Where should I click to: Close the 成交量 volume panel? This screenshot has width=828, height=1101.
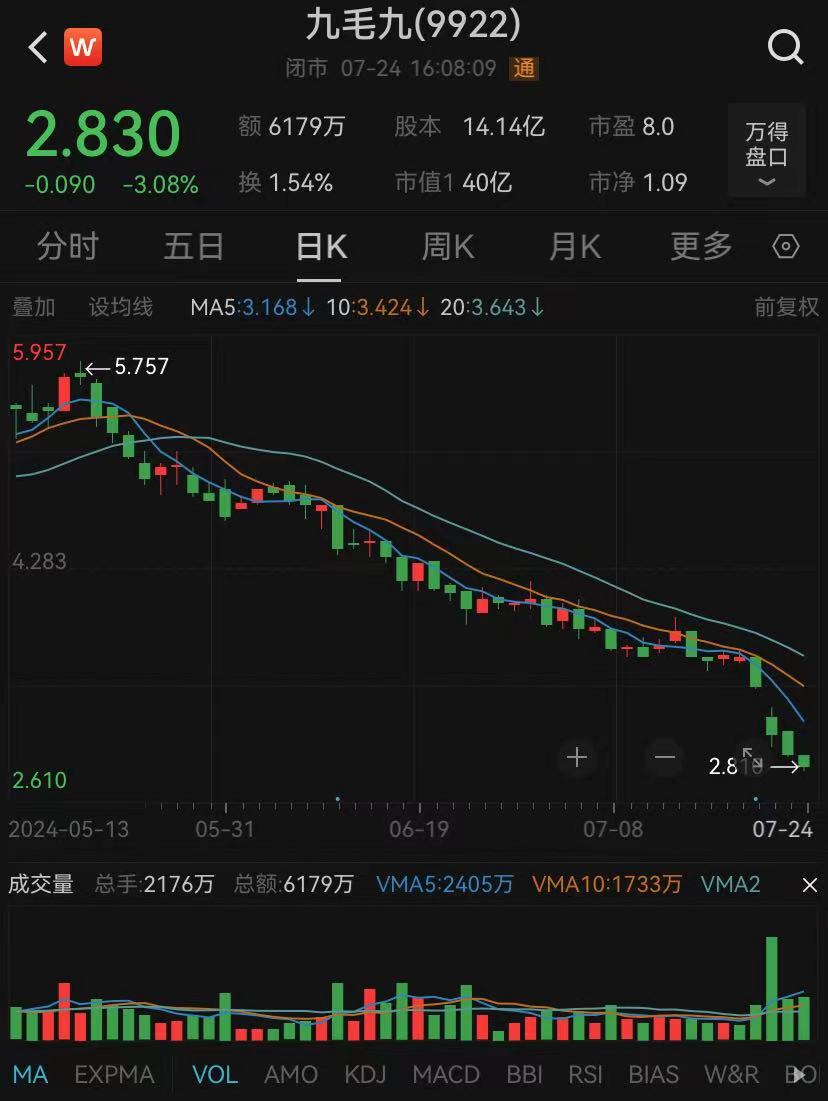(809, 884)
